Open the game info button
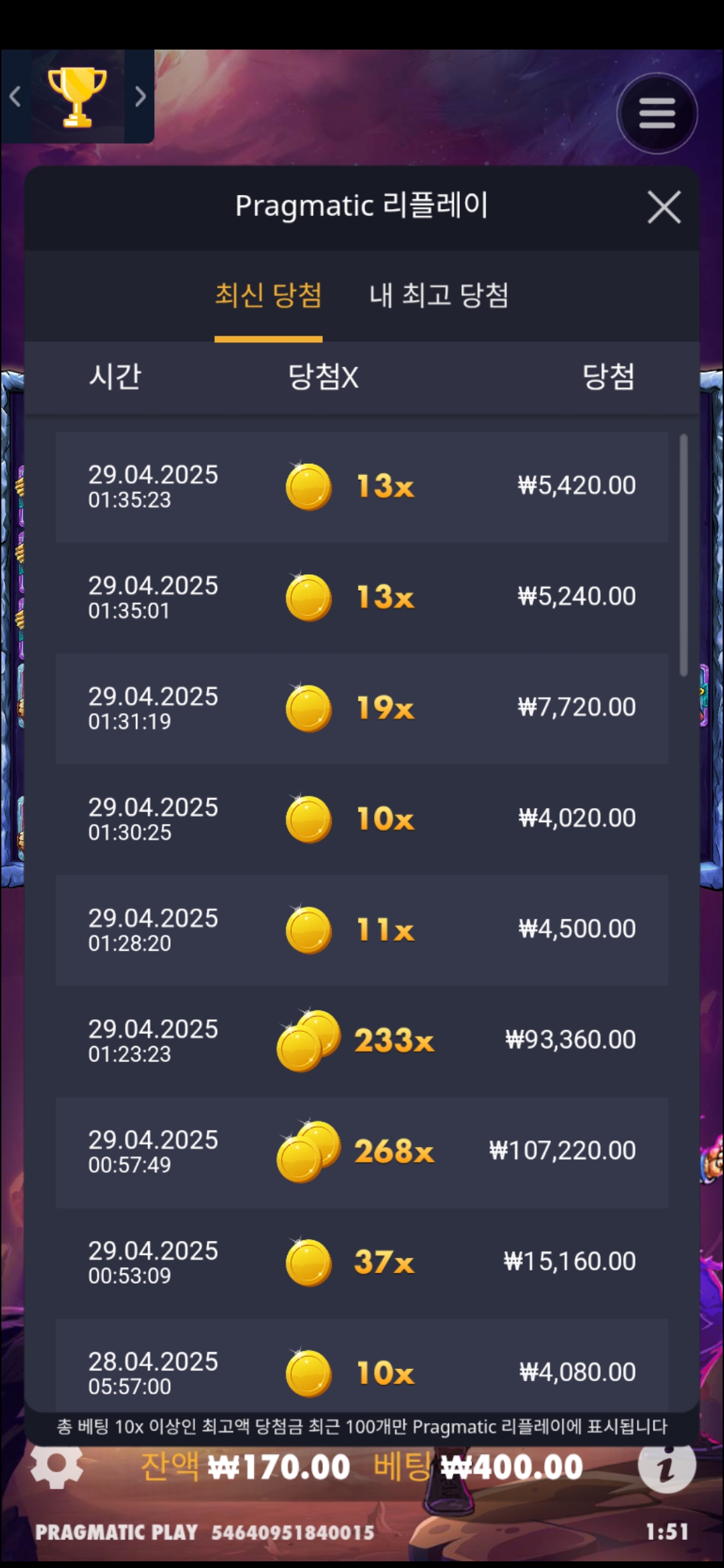Screen dimensions: 724x1568 click(x=666, y=1467)
